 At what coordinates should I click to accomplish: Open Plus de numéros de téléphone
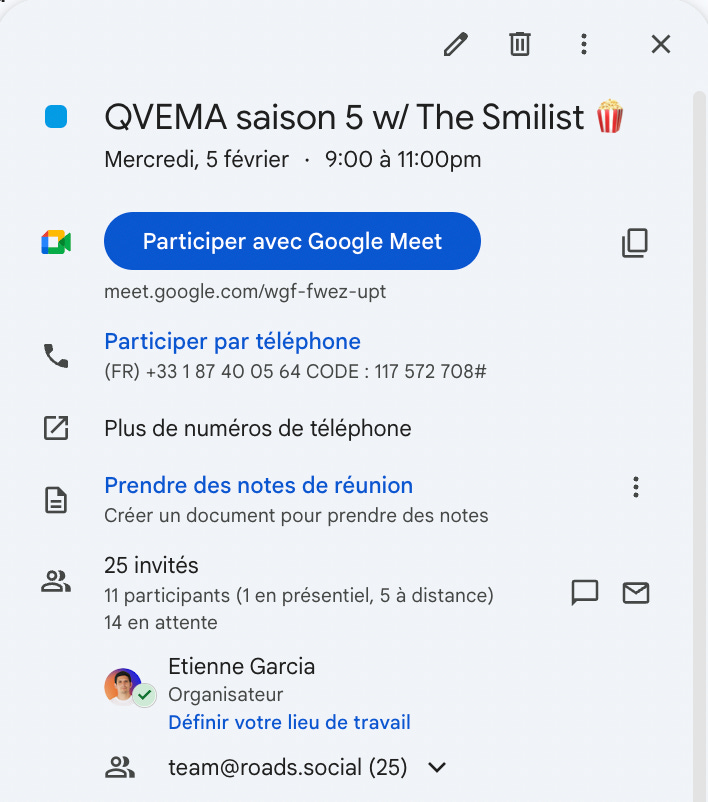coord(257,429)
